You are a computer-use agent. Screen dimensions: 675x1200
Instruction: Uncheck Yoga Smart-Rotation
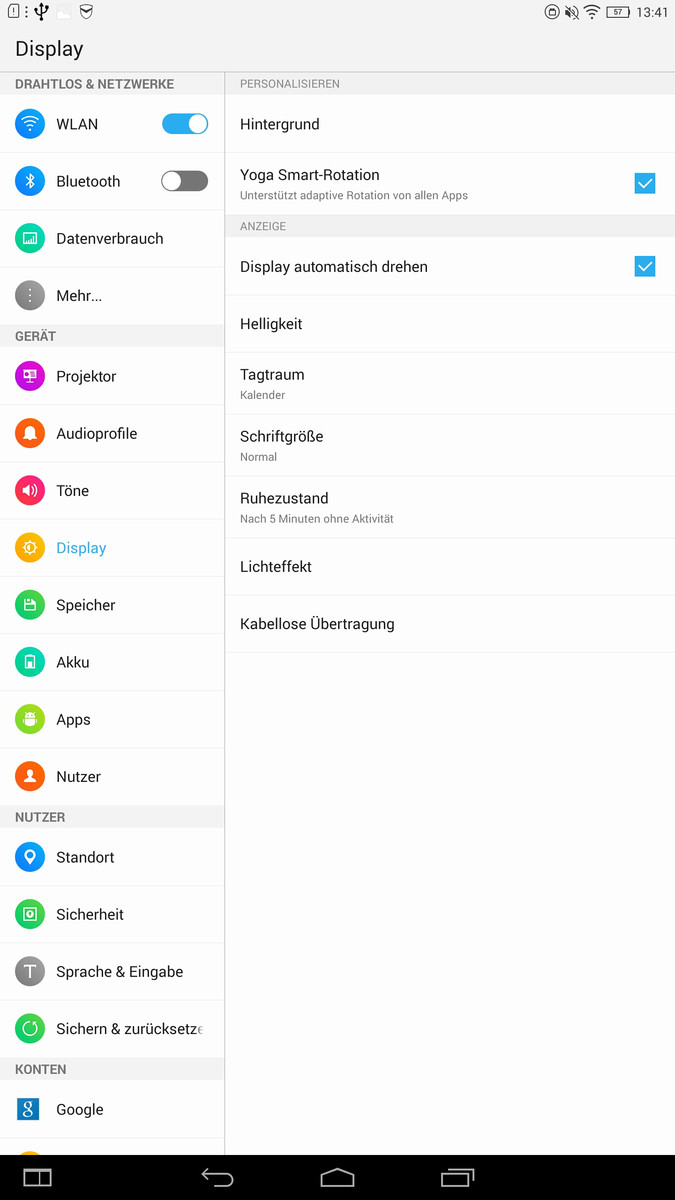pos(645,183)
